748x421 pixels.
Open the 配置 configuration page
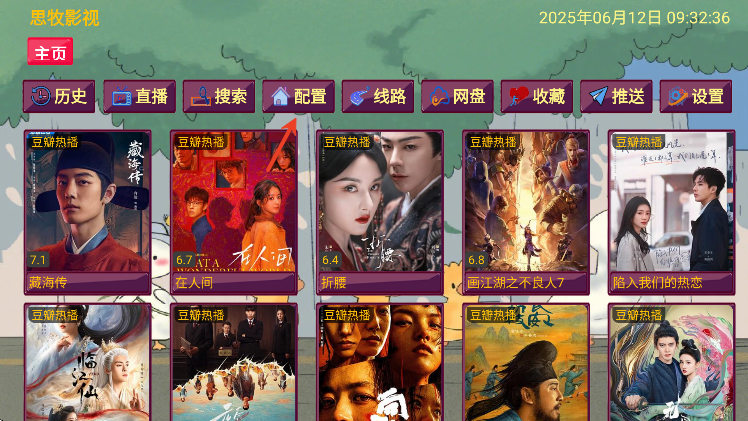click(298, 97)
